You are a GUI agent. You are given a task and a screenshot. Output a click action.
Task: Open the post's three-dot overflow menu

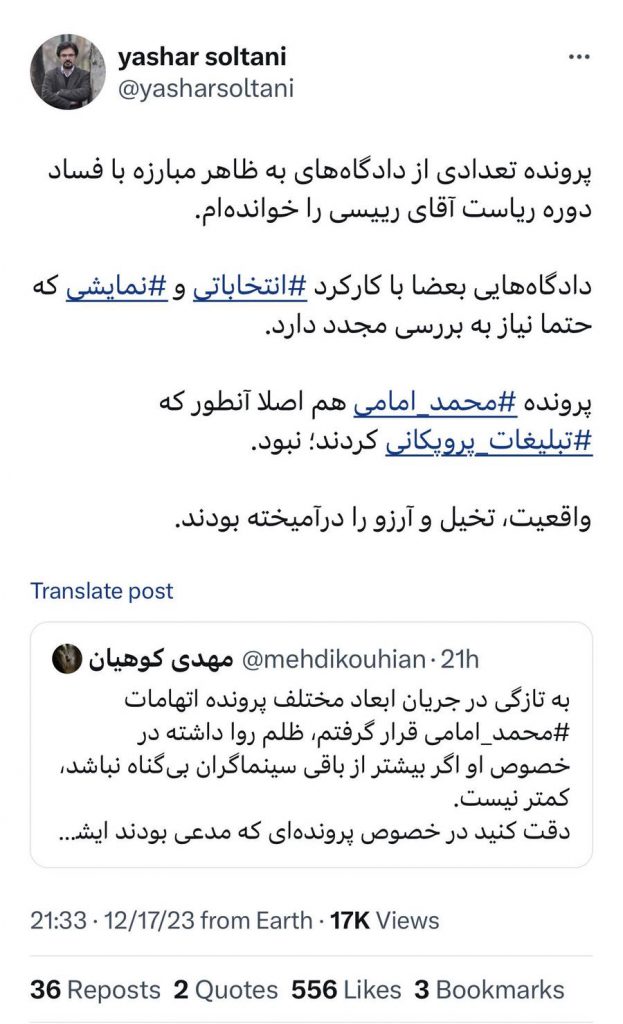pos(579,58)
